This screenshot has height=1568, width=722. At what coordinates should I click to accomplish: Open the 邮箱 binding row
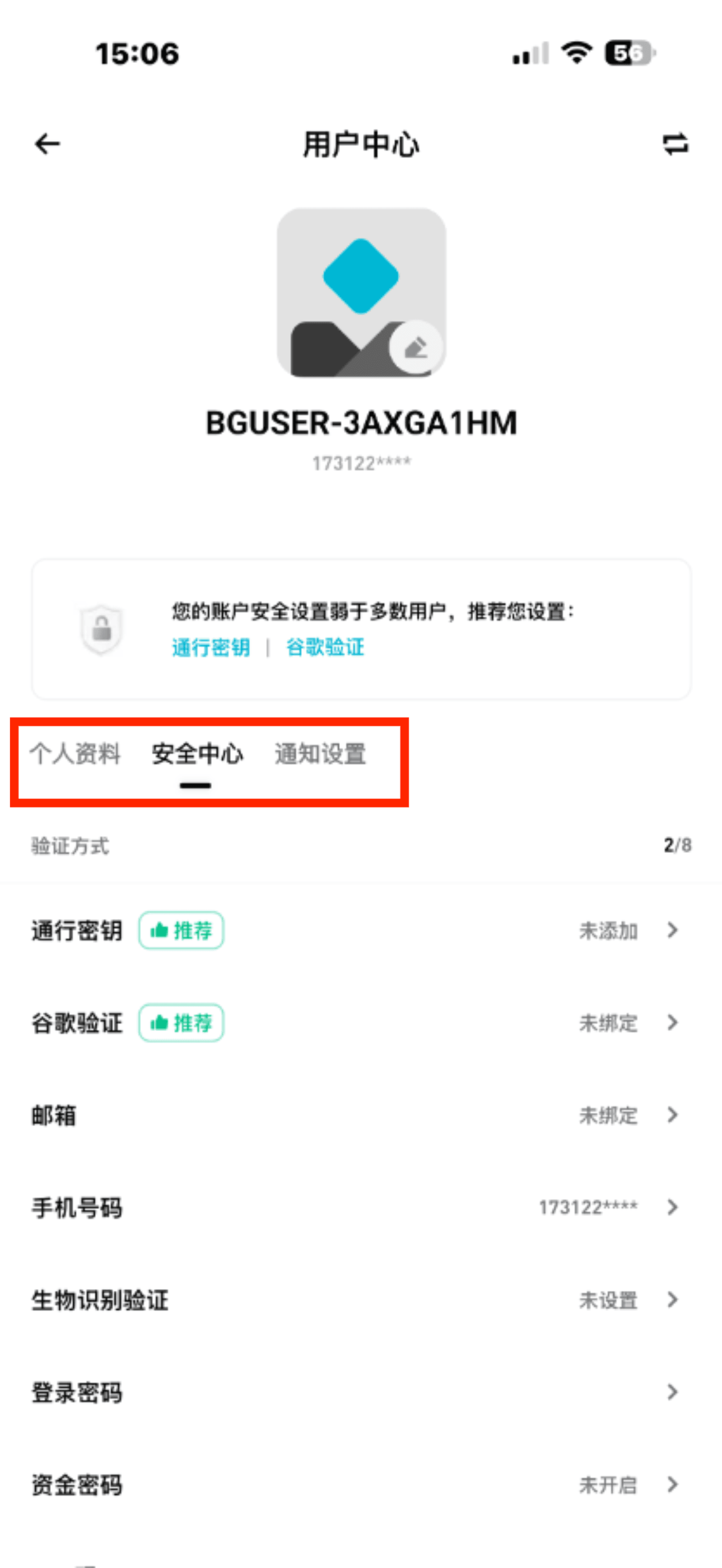click(360, 1115)
